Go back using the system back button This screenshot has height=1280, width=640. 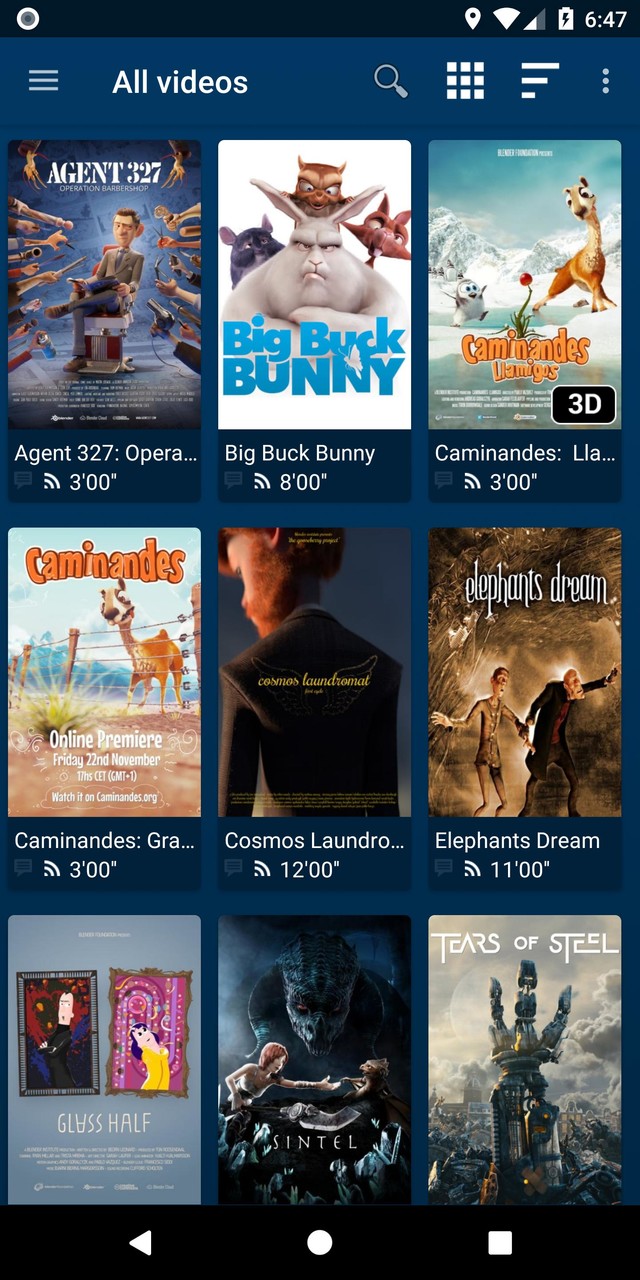(x=140, y=1242)
